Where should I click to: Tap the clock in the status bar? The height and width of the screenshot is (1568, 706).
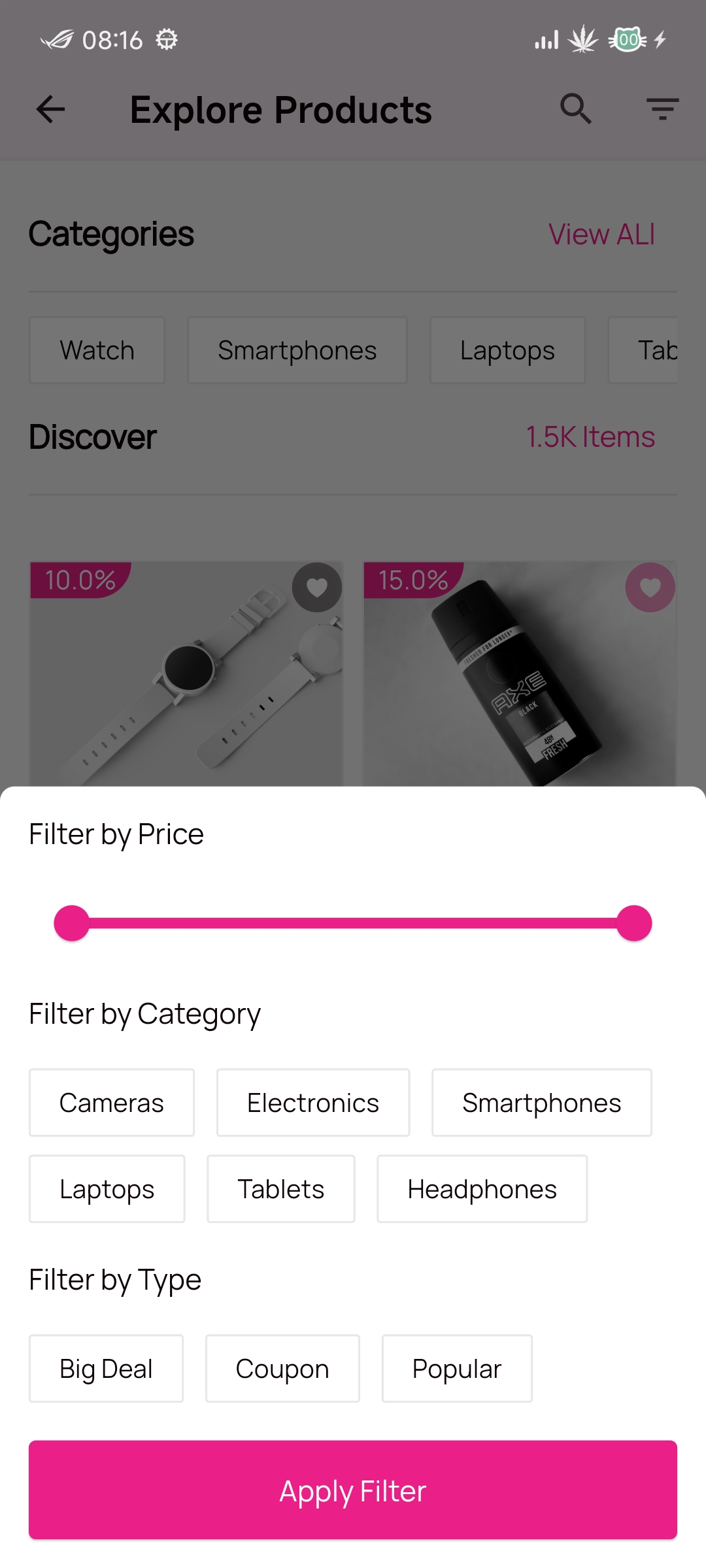pyautogui.click(x=112, y=39)
